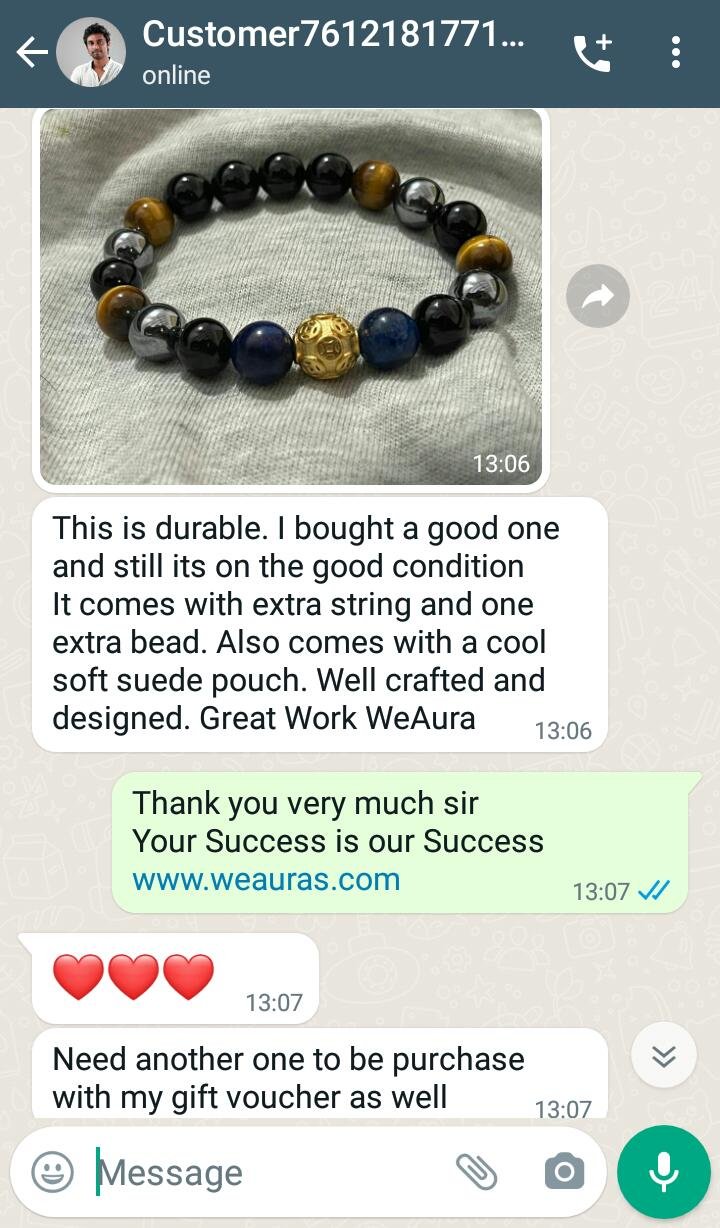Go back to the chats list
The width and height of the screenshot is (720, 1228).
coord(32,53)
